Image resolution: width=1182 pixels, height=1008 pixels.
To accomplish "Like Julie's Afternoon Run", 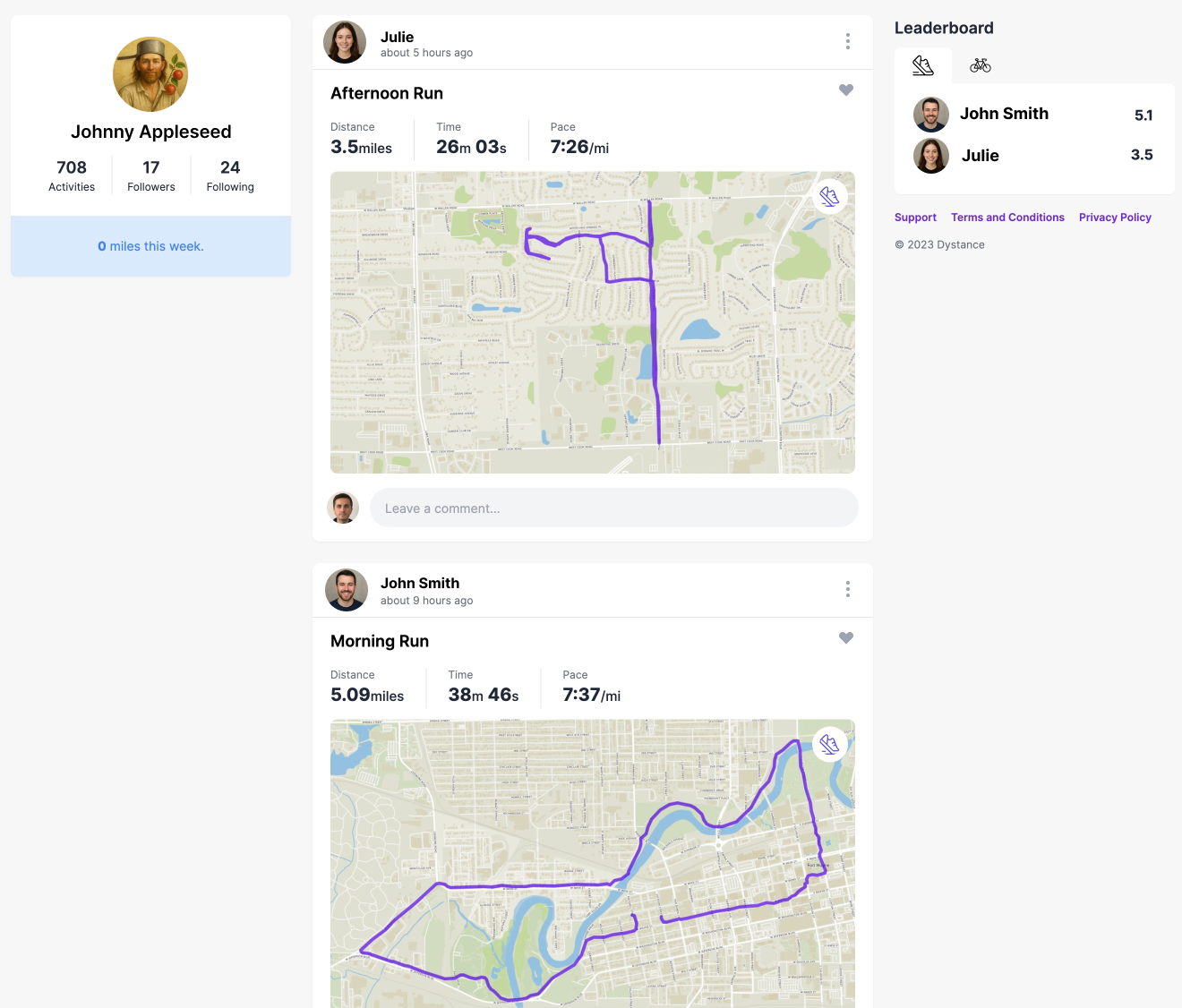I will point(846,90).
